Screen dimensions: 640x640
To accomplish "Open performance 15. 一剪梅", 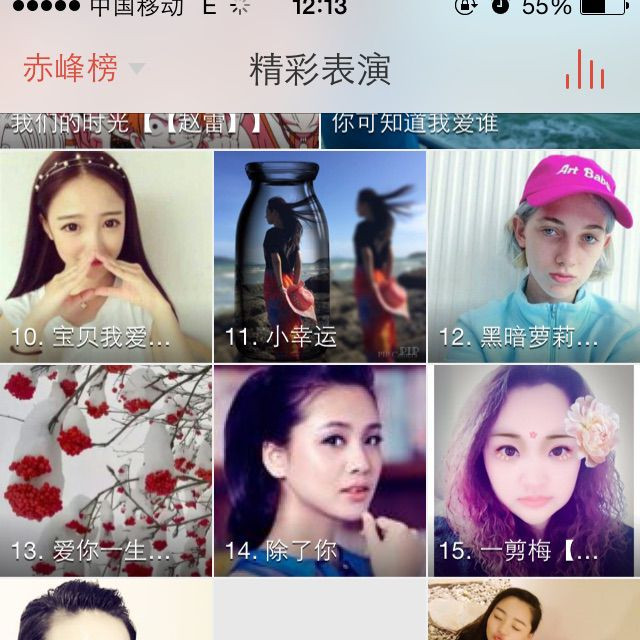I will (x=534, y=470).
